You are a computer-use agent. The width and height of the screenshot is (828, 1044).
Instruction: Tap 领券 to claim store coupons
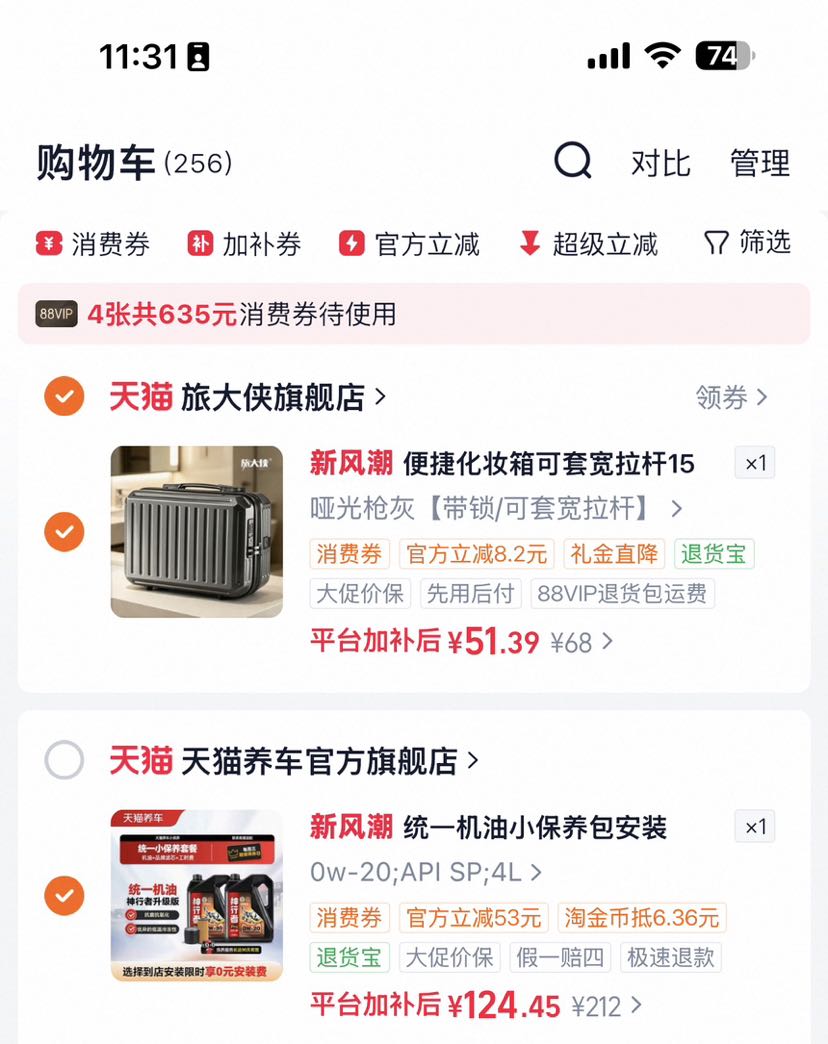click(731, 397)
